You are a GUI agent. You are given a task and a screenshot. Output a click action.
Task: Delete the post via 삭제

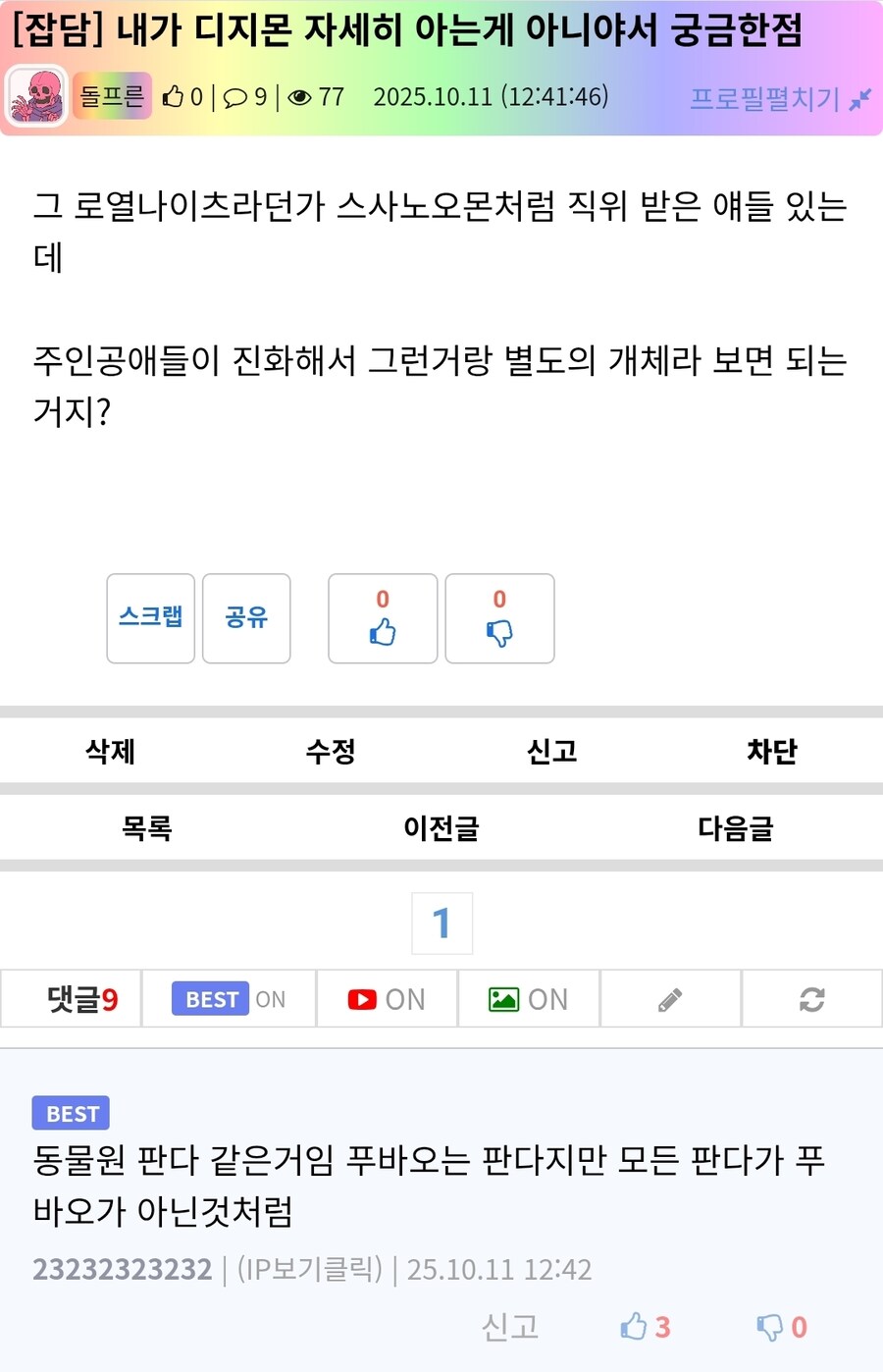pyautogui.click(x=110, y=752)
